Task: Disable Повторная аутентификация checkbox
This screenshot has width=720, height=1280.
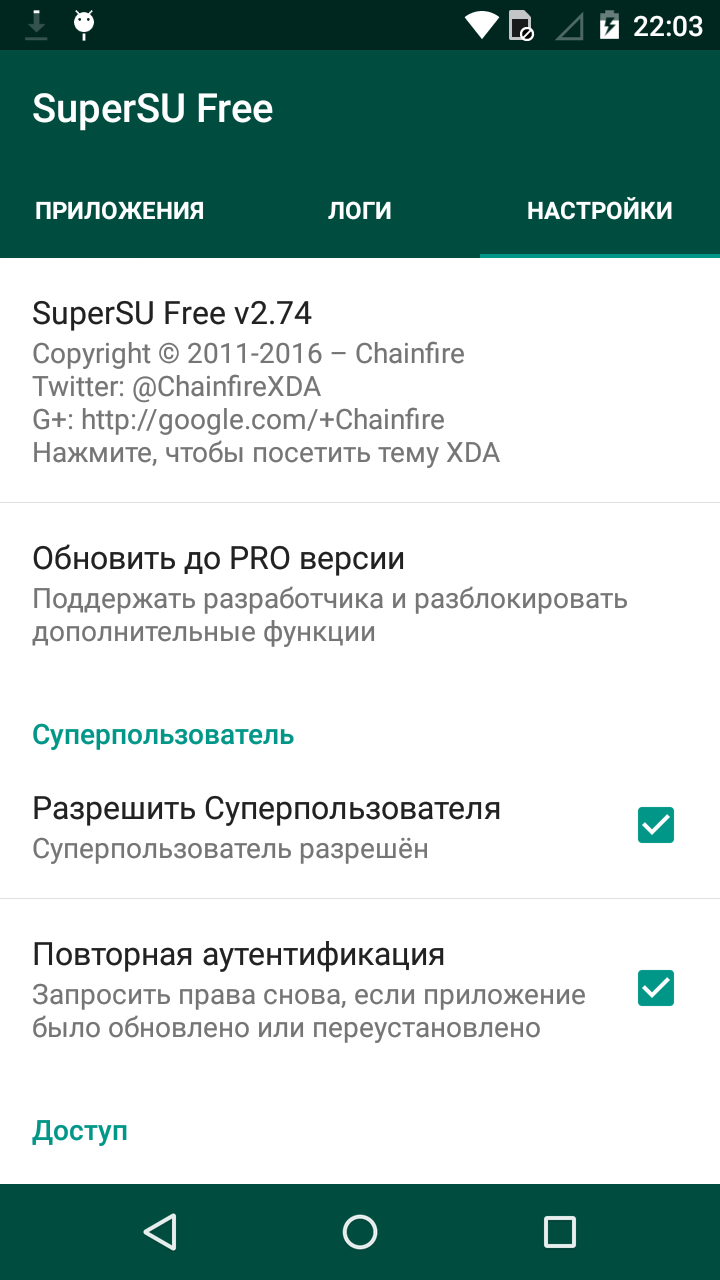Action: coord(656,988)
